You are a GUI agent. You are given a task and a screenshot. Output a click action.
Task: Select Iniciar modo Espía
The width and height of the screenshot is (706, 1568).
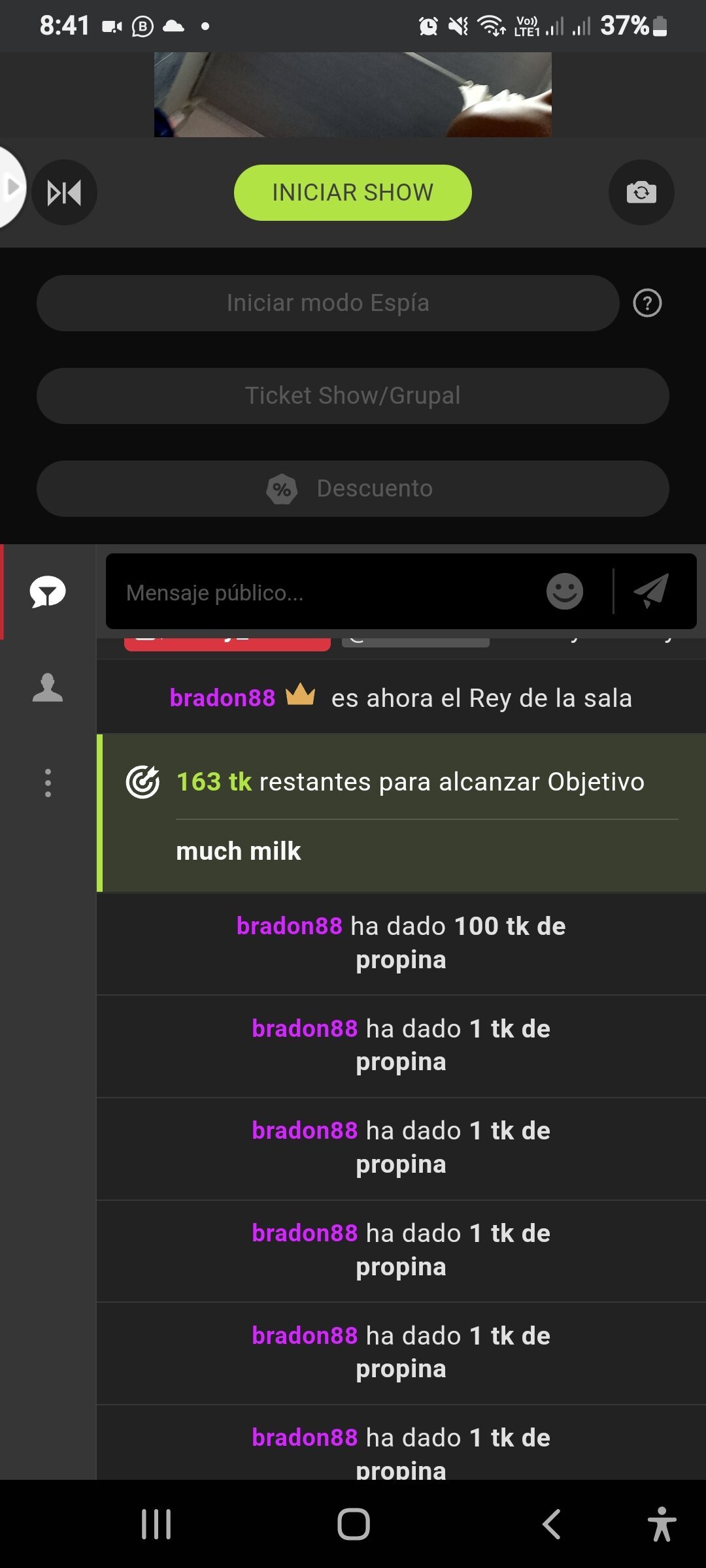pos(328,303)
